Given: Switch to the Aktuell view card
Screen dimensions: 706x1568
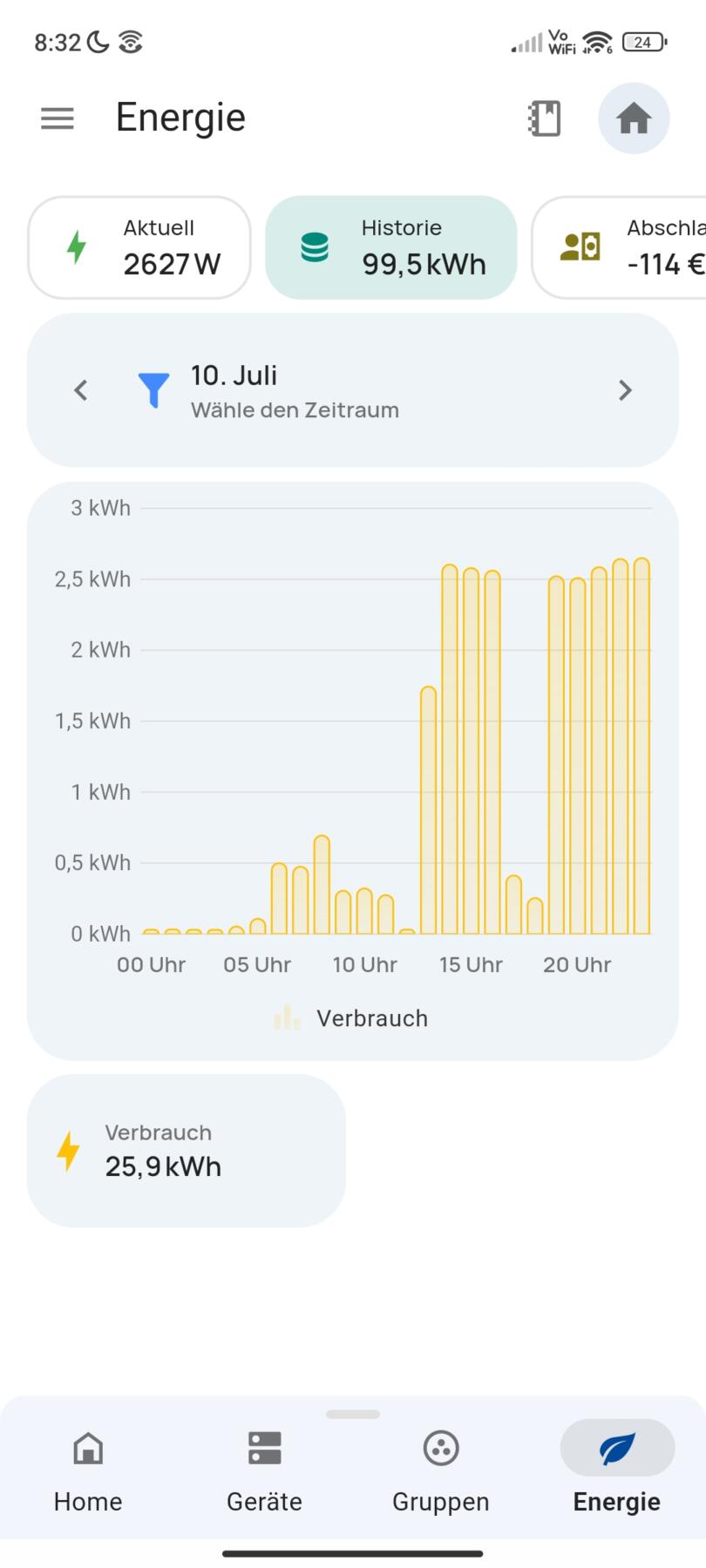Looking at the screenshot, I should [x=139, y=247].
